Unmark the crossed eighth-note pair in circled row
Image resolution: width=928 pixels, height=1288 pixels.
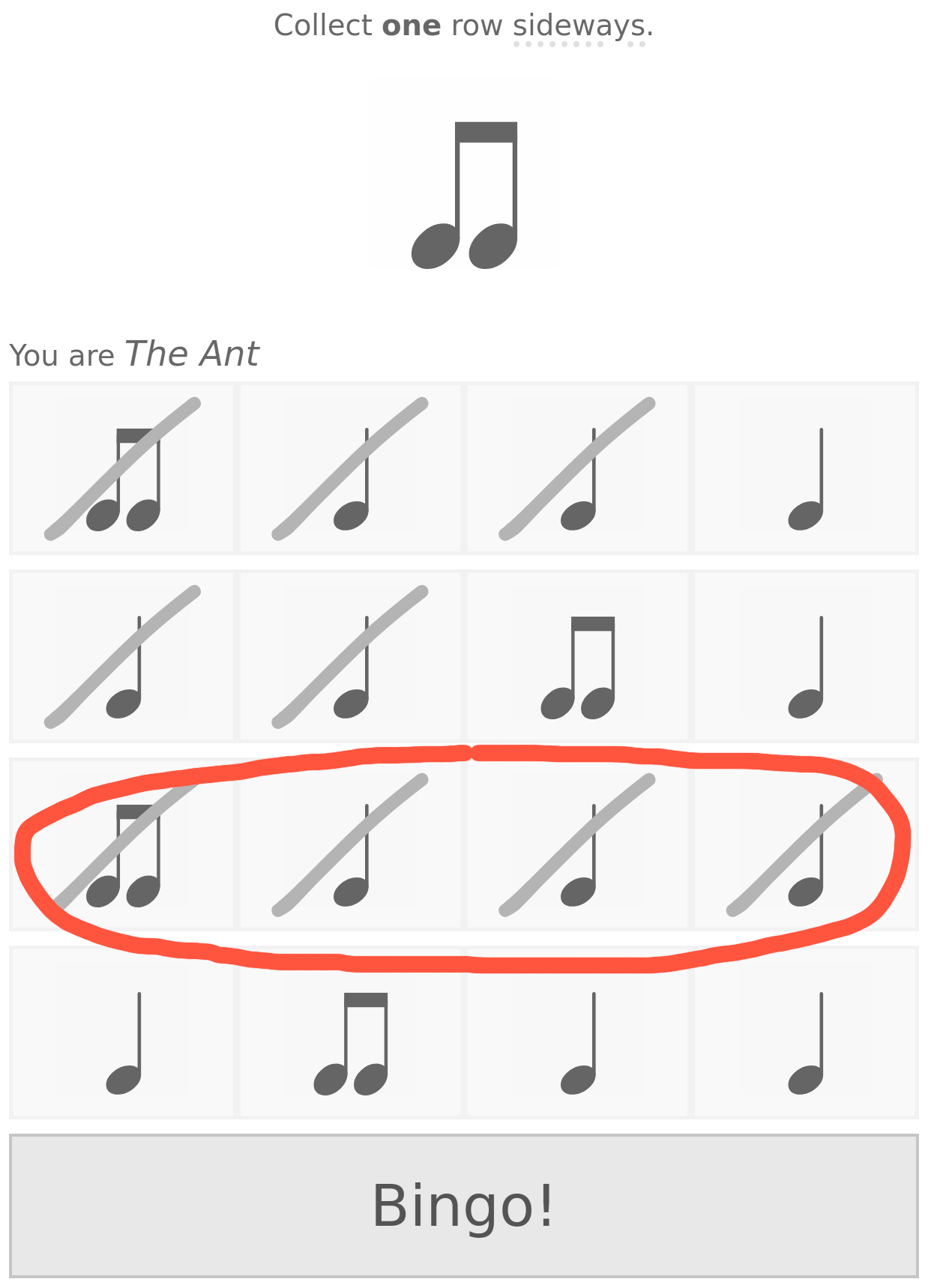123,845
